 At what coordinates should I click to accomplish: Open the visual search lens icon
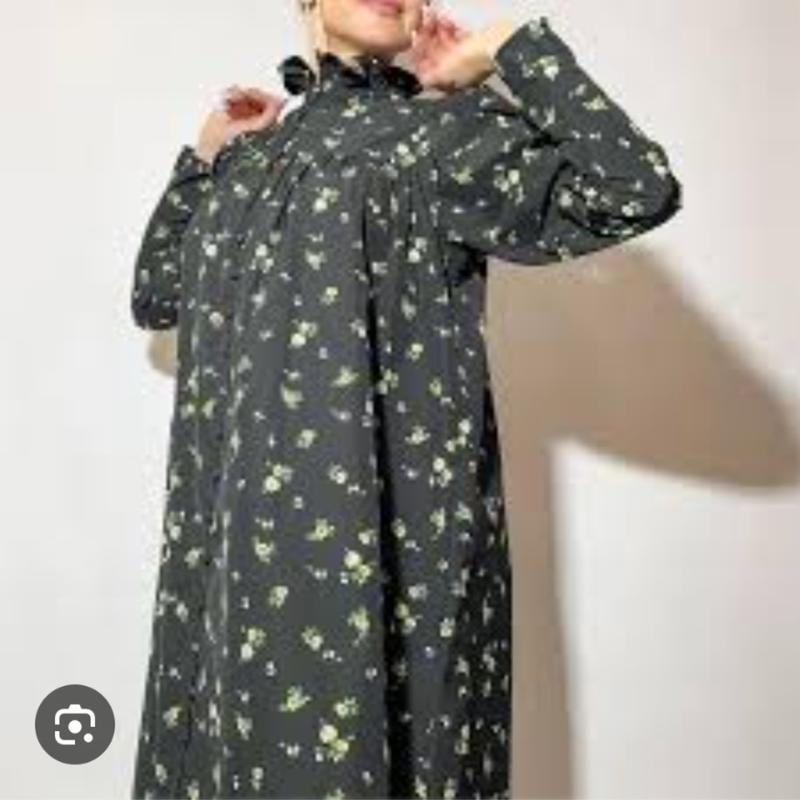pyautogui.click(x=75, y=724)
